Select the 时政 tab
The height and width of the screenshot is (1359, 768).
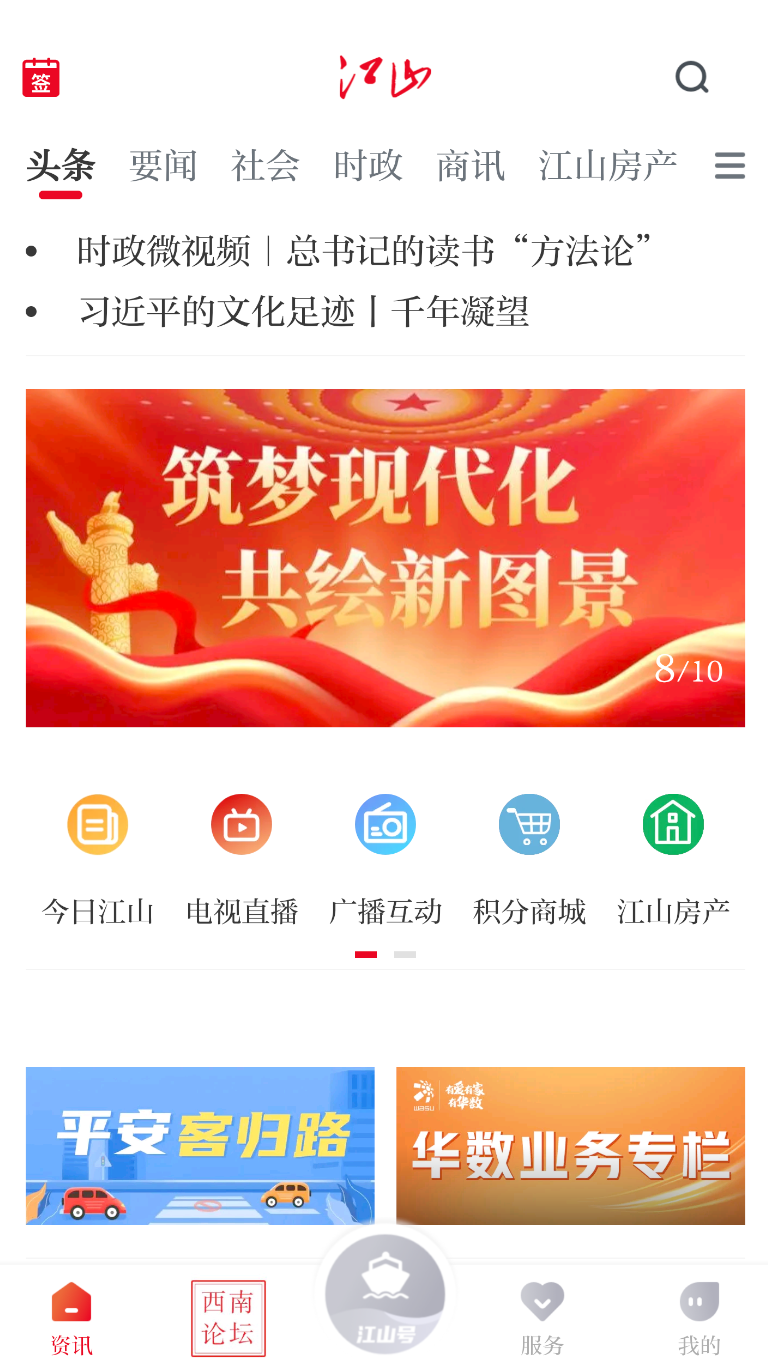368,166
